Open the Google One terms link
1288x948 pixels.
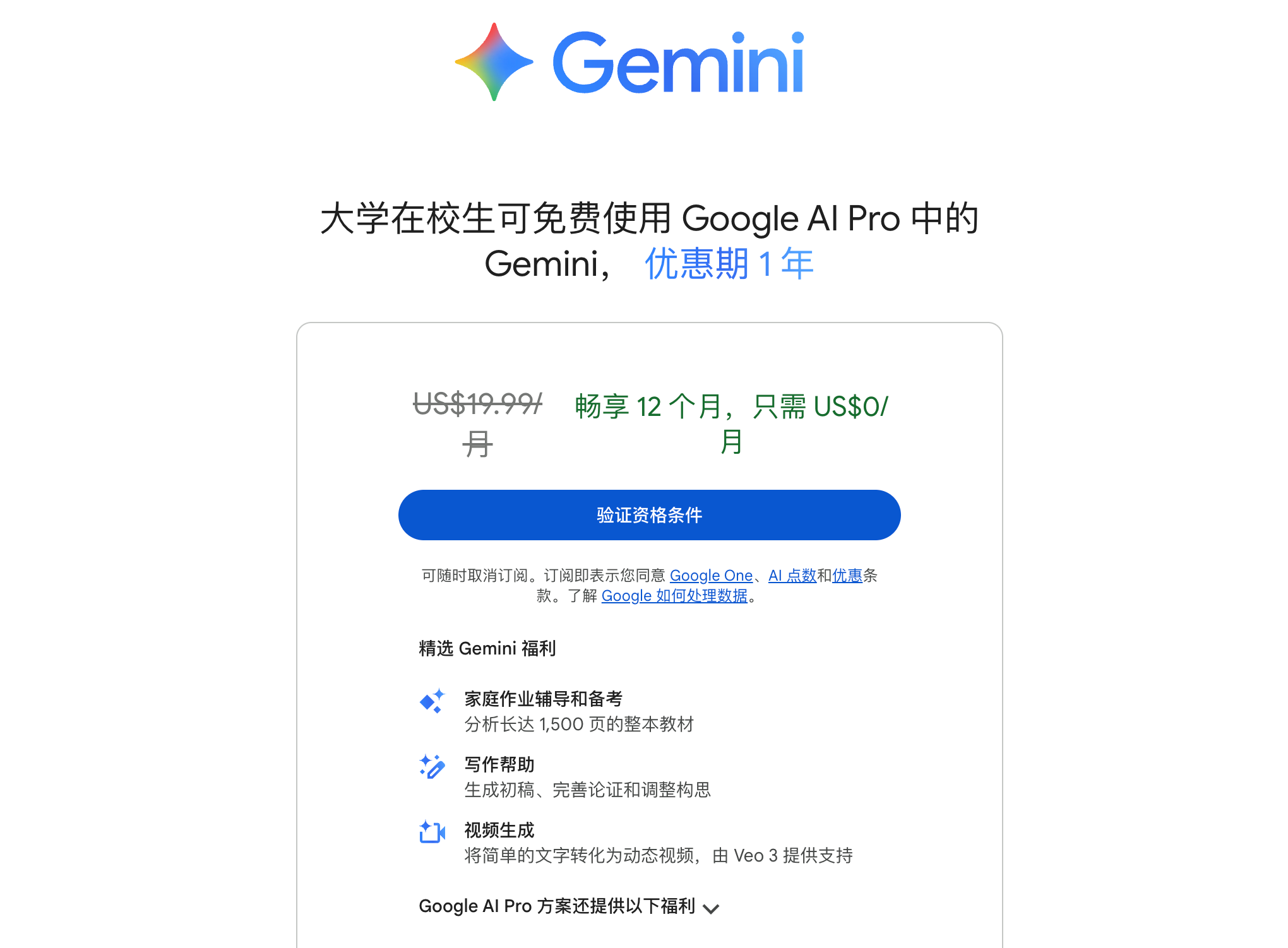pyautogui.click(x=711, y=576)
